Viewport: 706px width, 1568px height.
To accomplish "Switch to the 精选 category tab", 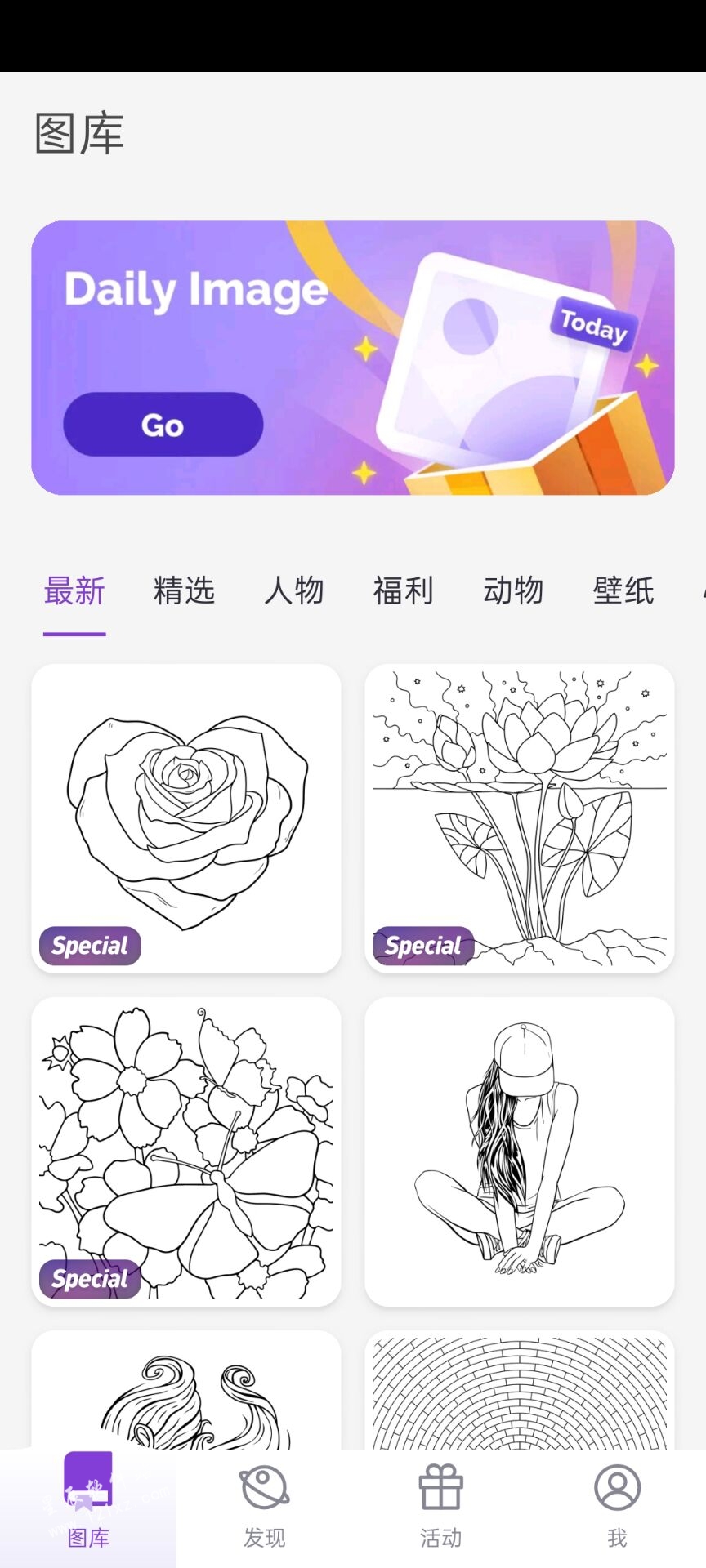I will 184,590.
